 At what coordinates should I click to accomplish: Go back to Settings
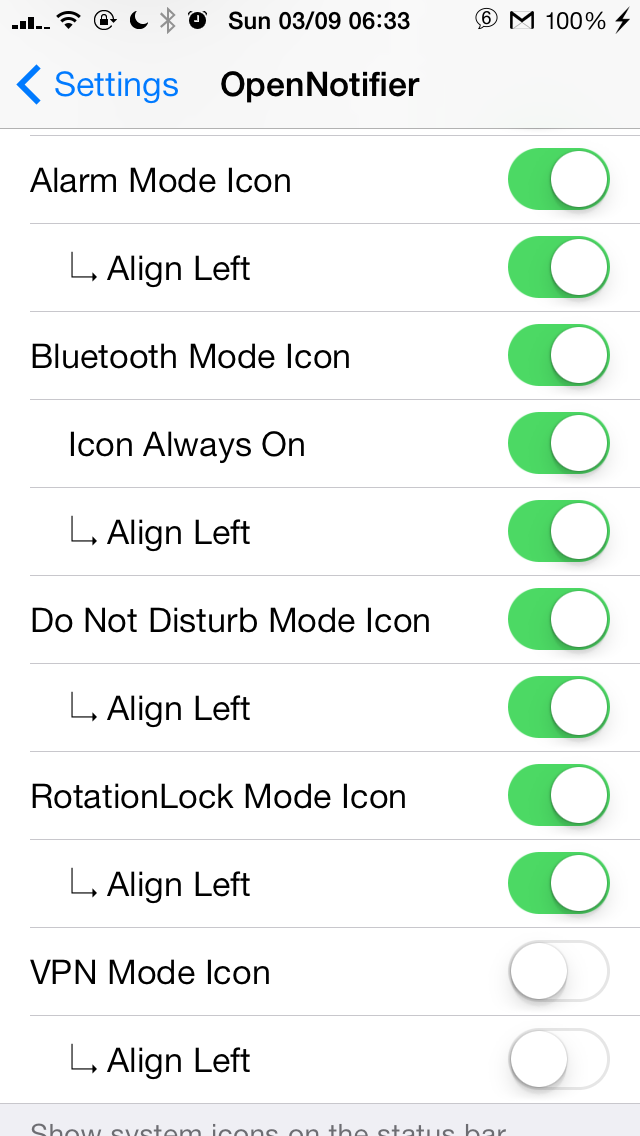point(98,85)
